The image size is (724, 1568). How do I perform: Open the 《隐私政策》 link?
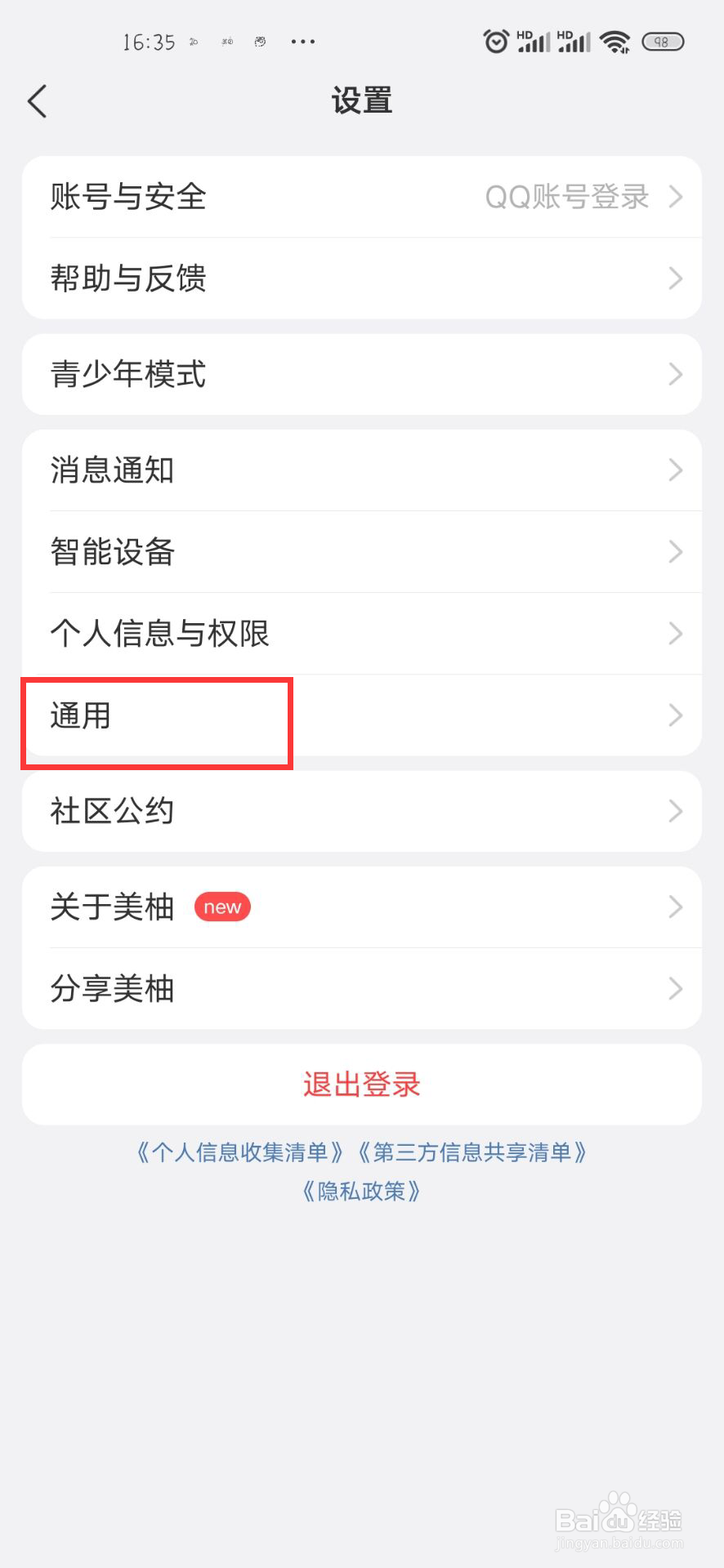tap(362, 1192)
